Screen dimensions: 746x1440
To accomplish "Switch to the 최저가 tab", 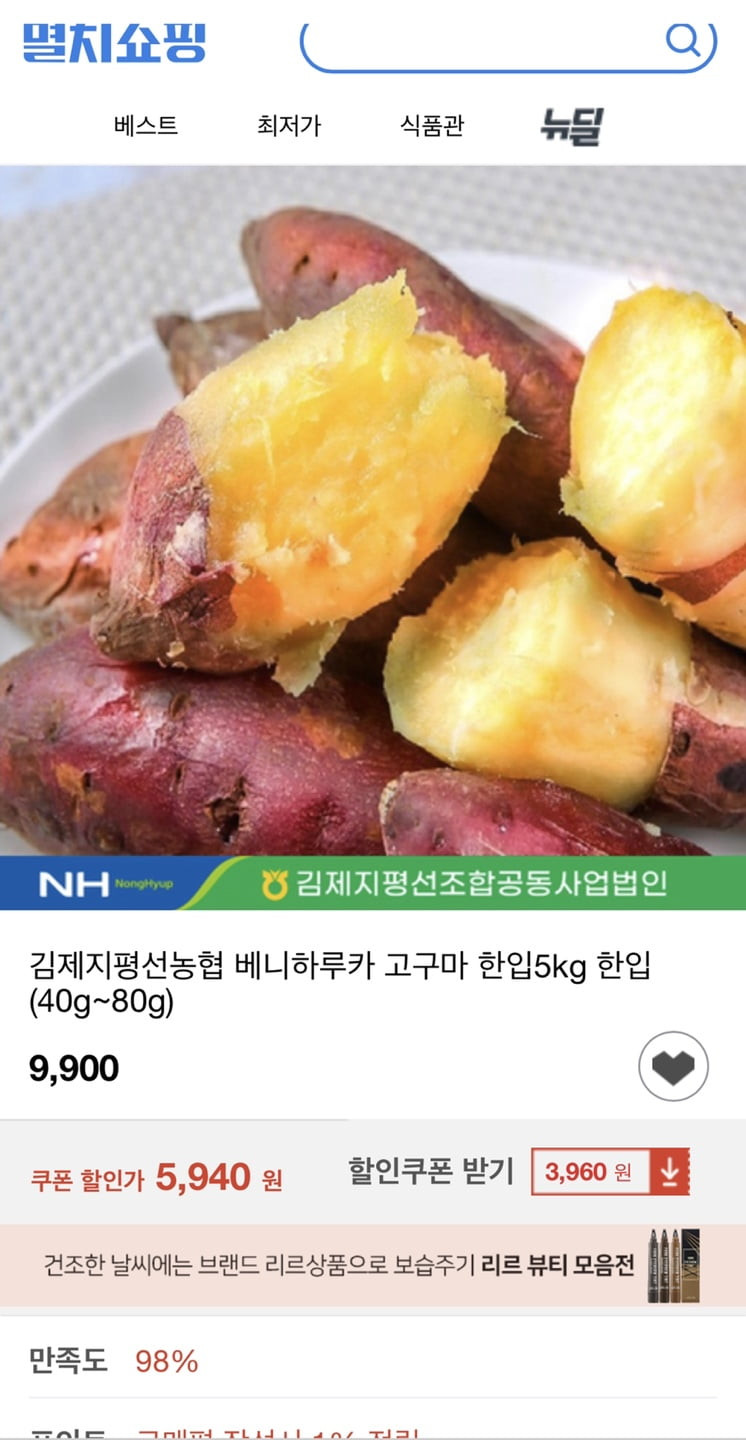I will [x=289, y=126].
